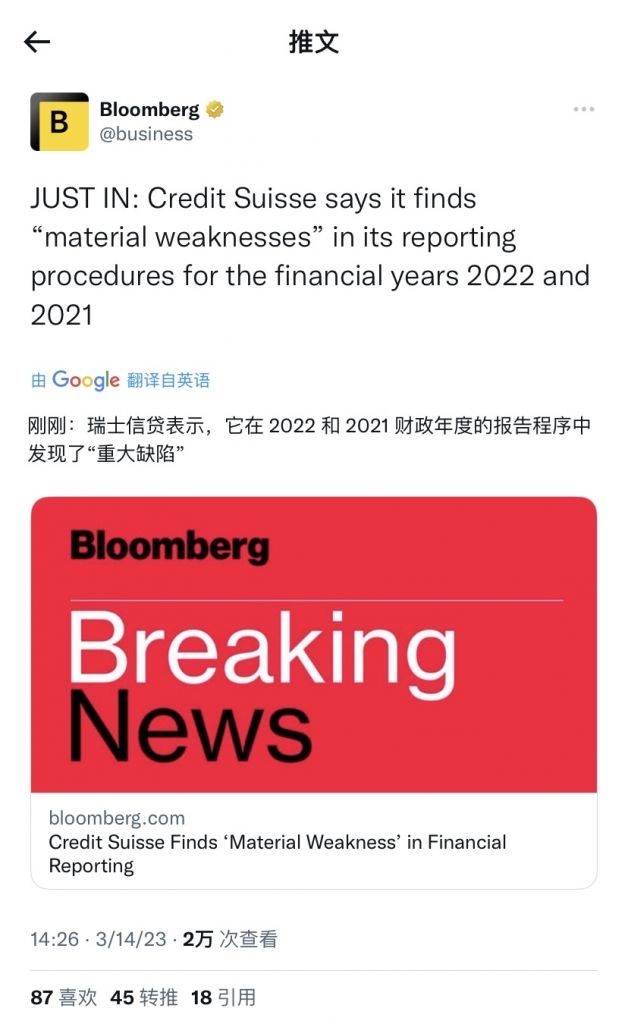Viewport: 628px width, 1024px height.
Task: View the 18 quote tweets
Action: point(223,997)
